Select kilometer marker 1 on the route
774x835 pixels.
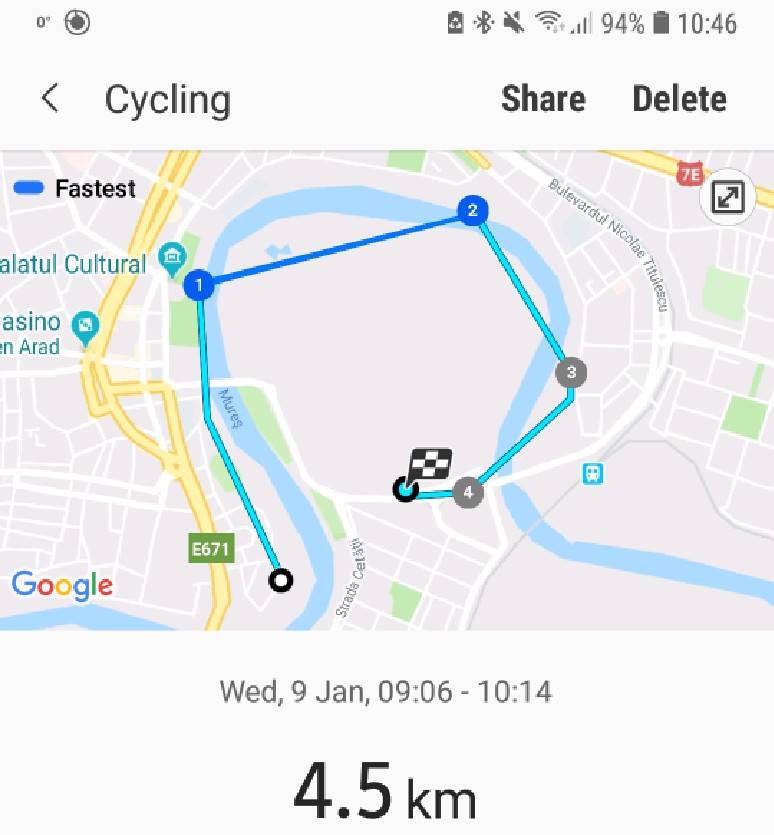pos(200,286)
